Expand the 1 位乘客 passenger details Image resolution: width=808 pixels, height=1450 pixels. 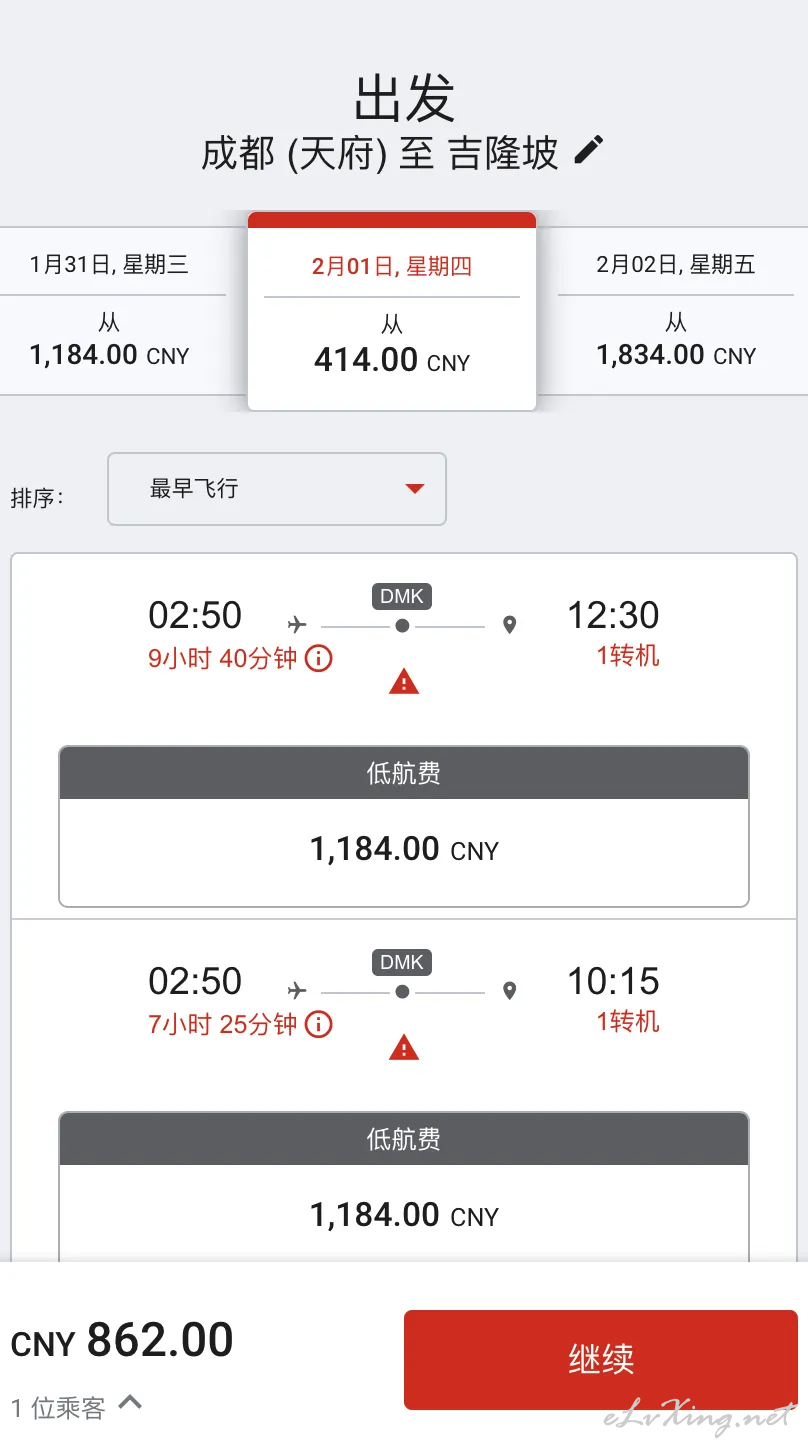(x=77, y=1407)
